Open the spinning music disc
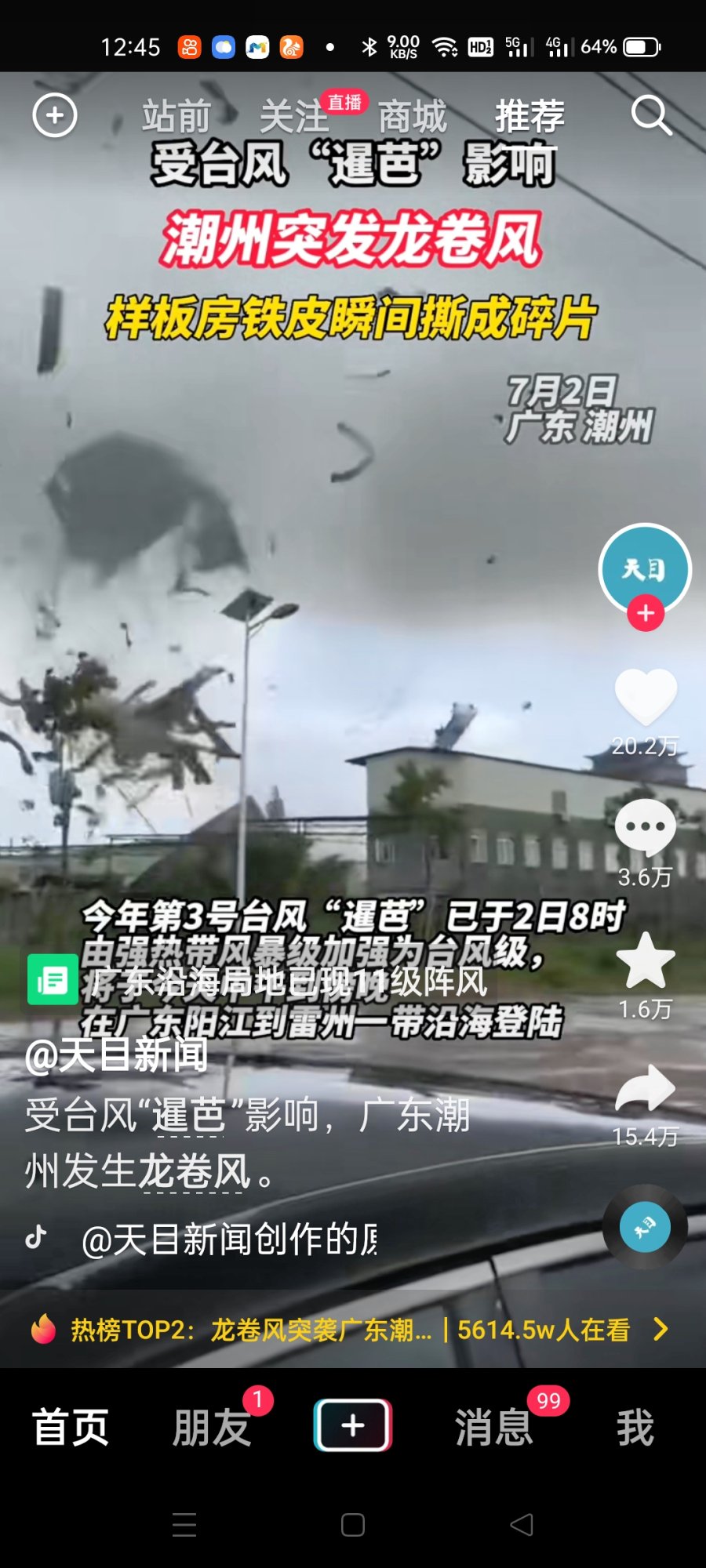This screenshot has width=706, height=1568. pyautogui.click(x=645, y=1227)
